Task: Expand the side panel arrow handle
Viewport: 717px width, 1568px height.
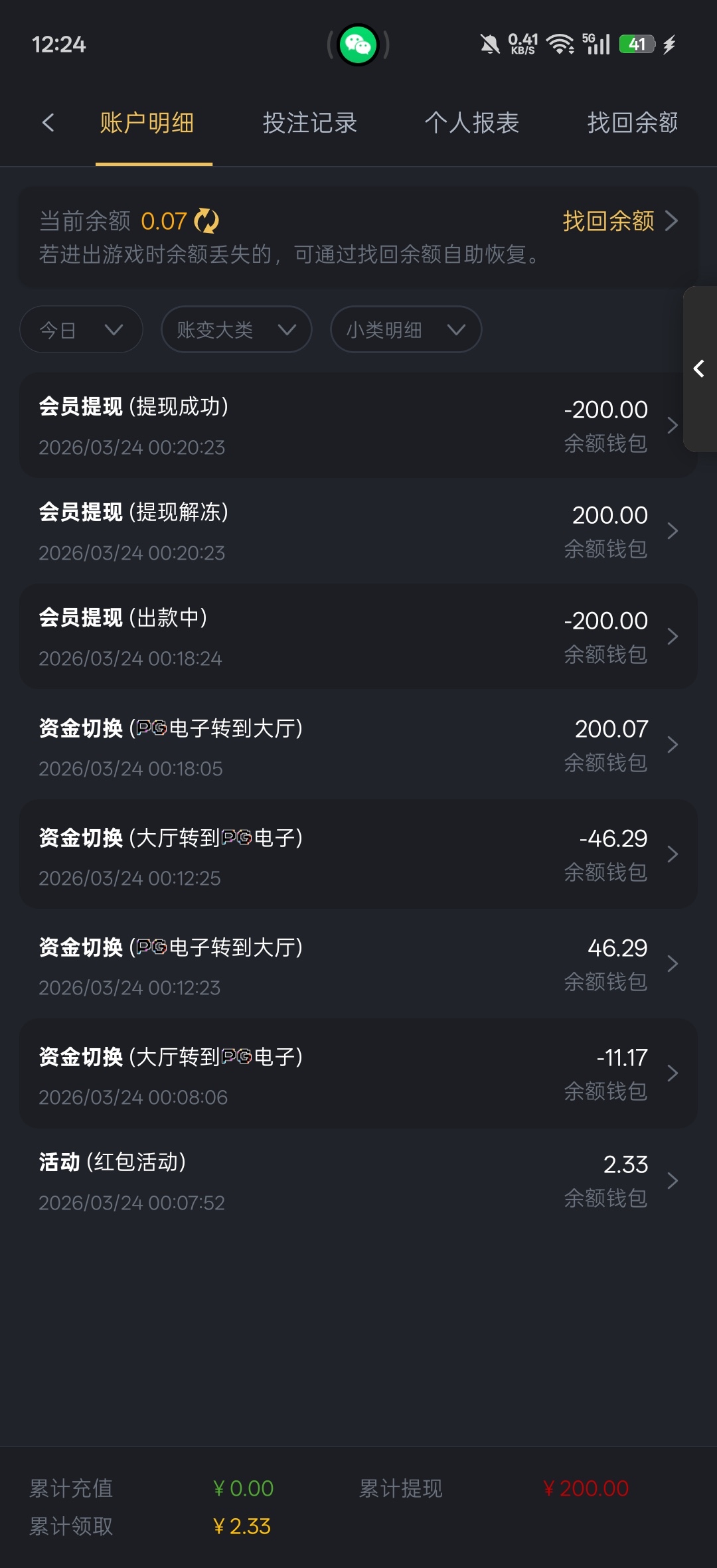Action: [x=699, y=369]
